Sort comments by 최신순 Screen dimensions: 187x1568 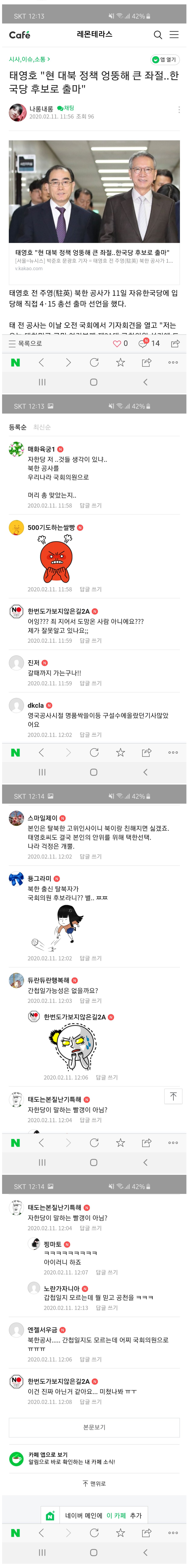42,427
